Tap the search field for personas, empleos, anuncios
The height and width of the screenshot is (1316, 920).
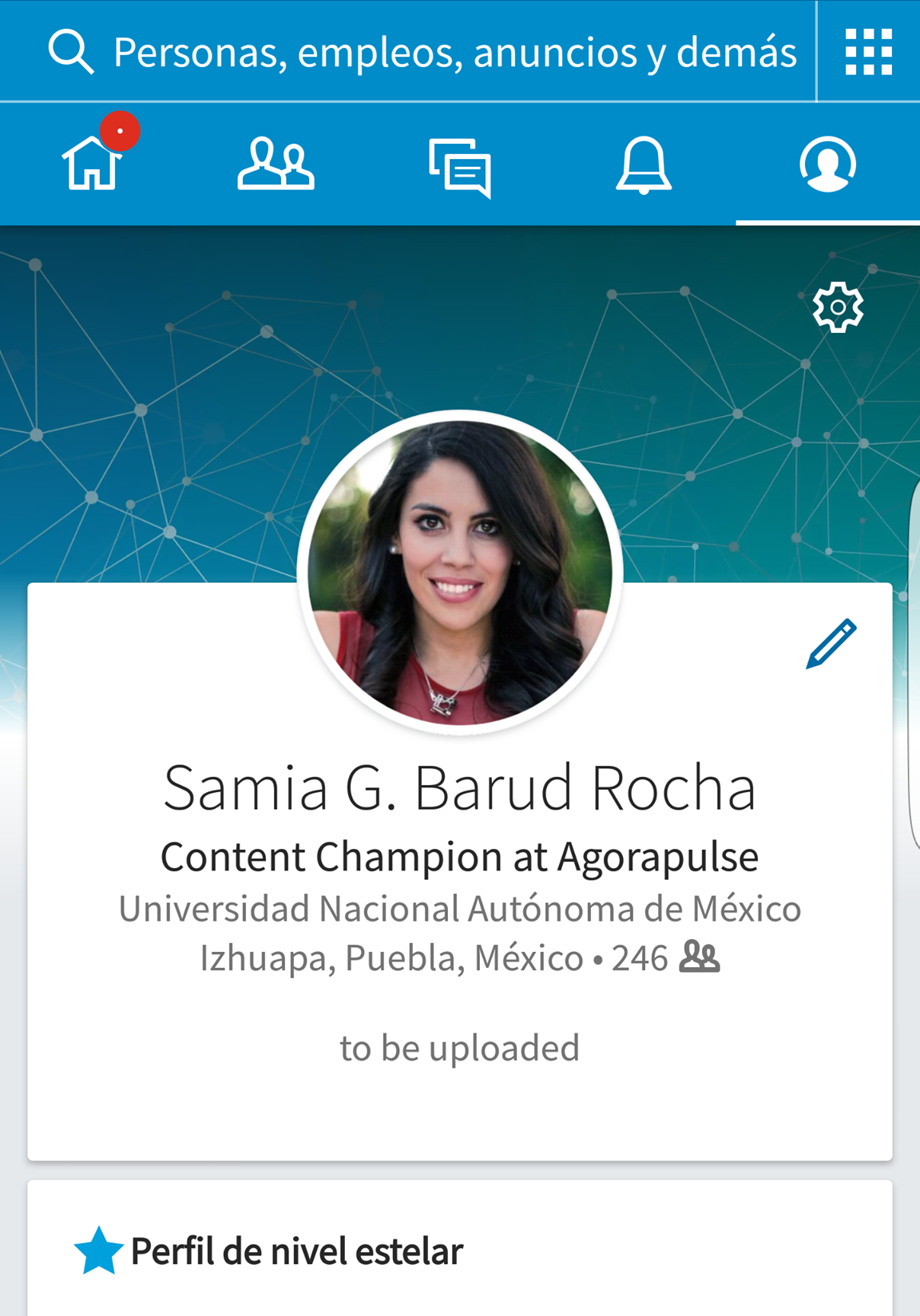pos(454,53)
